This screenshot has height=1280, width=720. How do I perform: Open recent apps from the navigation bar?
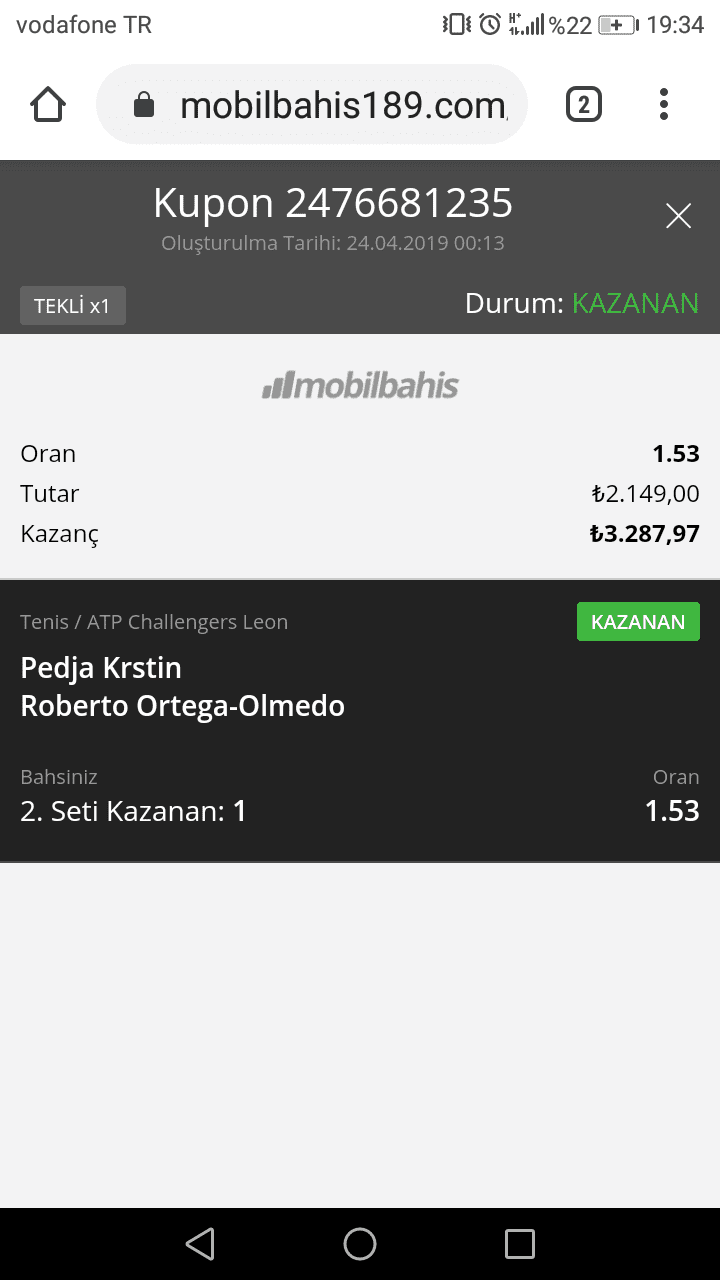pos(520,1244)
